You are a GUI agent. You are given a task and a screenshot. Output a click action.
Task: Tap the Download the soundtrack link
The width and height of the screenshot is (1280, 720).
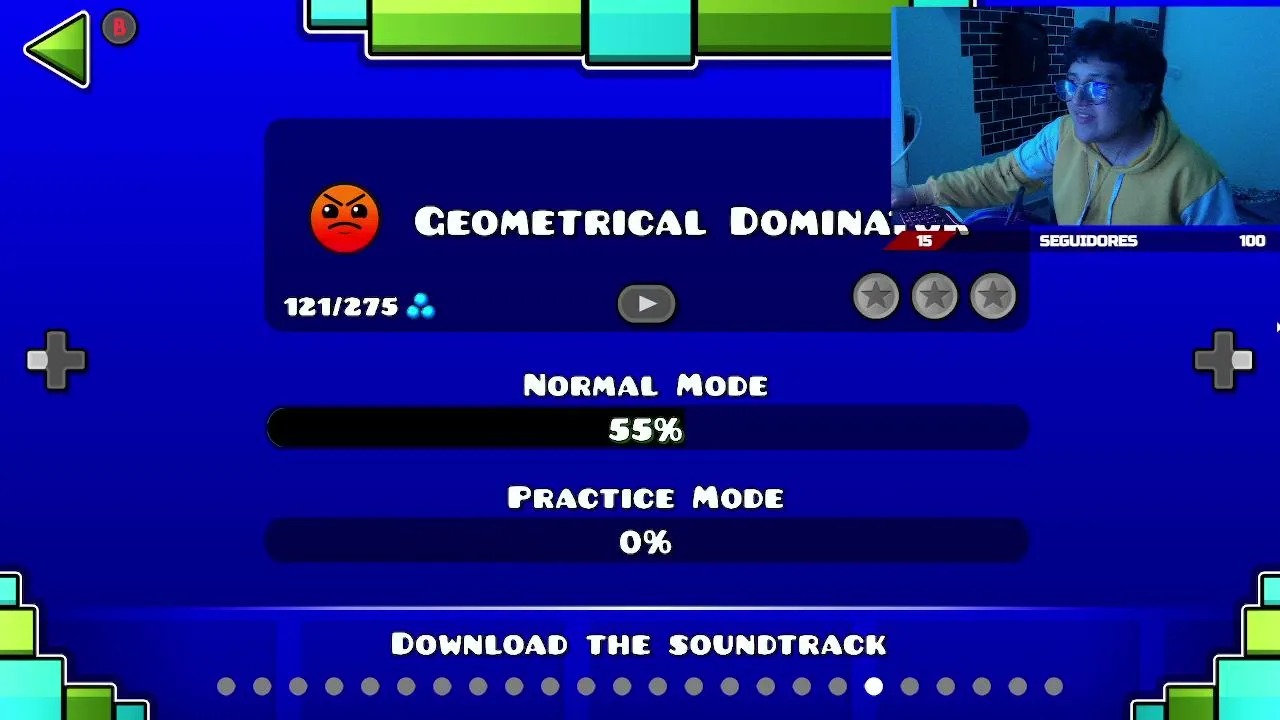point(638,644)
